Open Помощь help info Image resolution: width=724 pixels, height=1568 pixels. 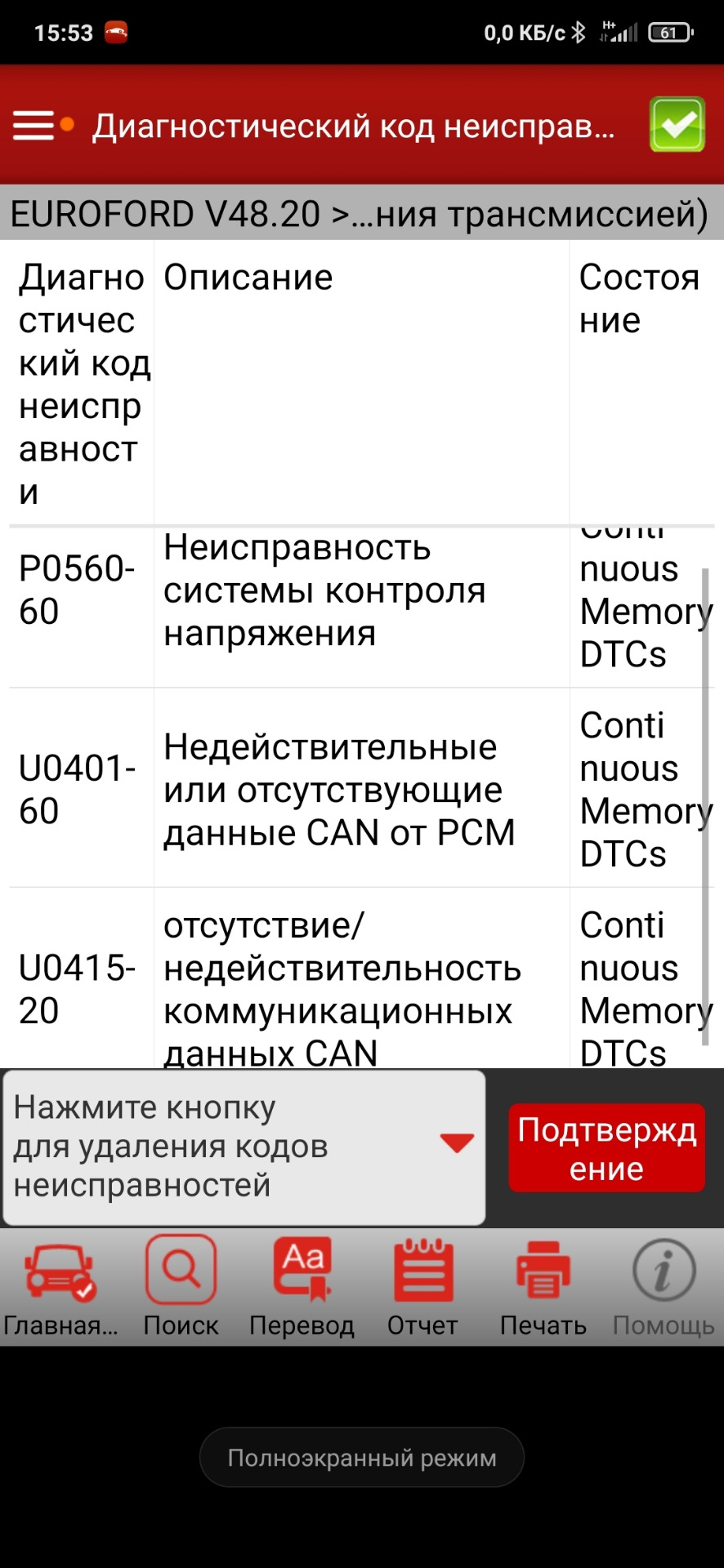(664, 1287)
